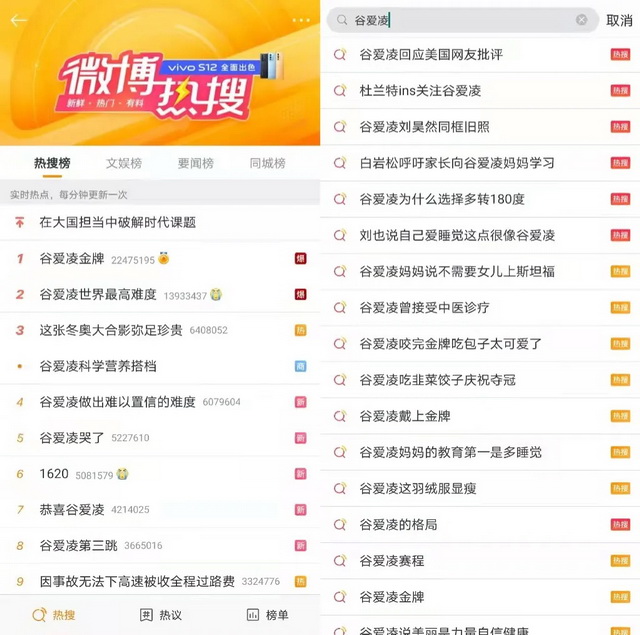Open topic 谷爱凌科学营养搭档
Viewport: 640px width, 635px height.
pyautogui.click(x=98, y=366)
